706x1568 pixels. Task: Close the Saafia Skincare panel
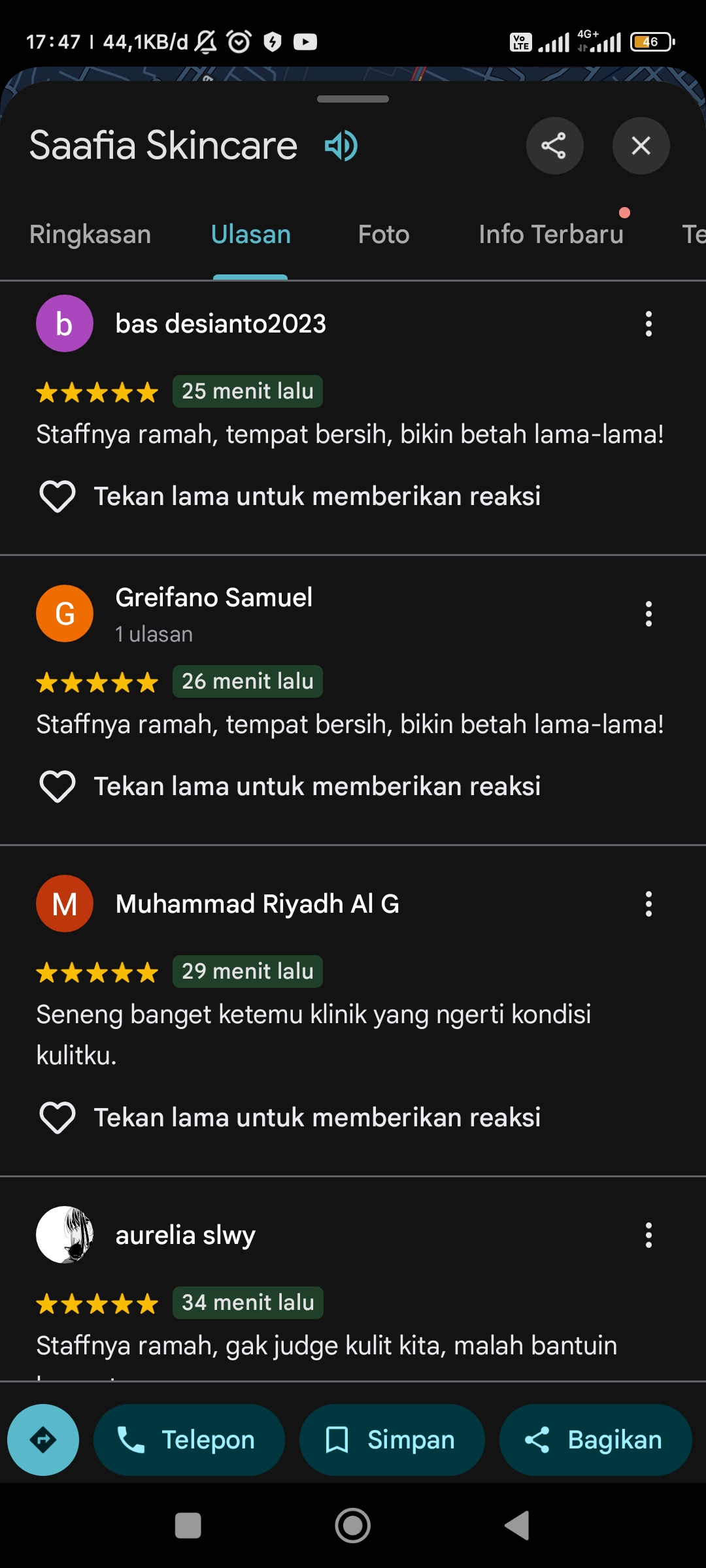coord(641,146)
